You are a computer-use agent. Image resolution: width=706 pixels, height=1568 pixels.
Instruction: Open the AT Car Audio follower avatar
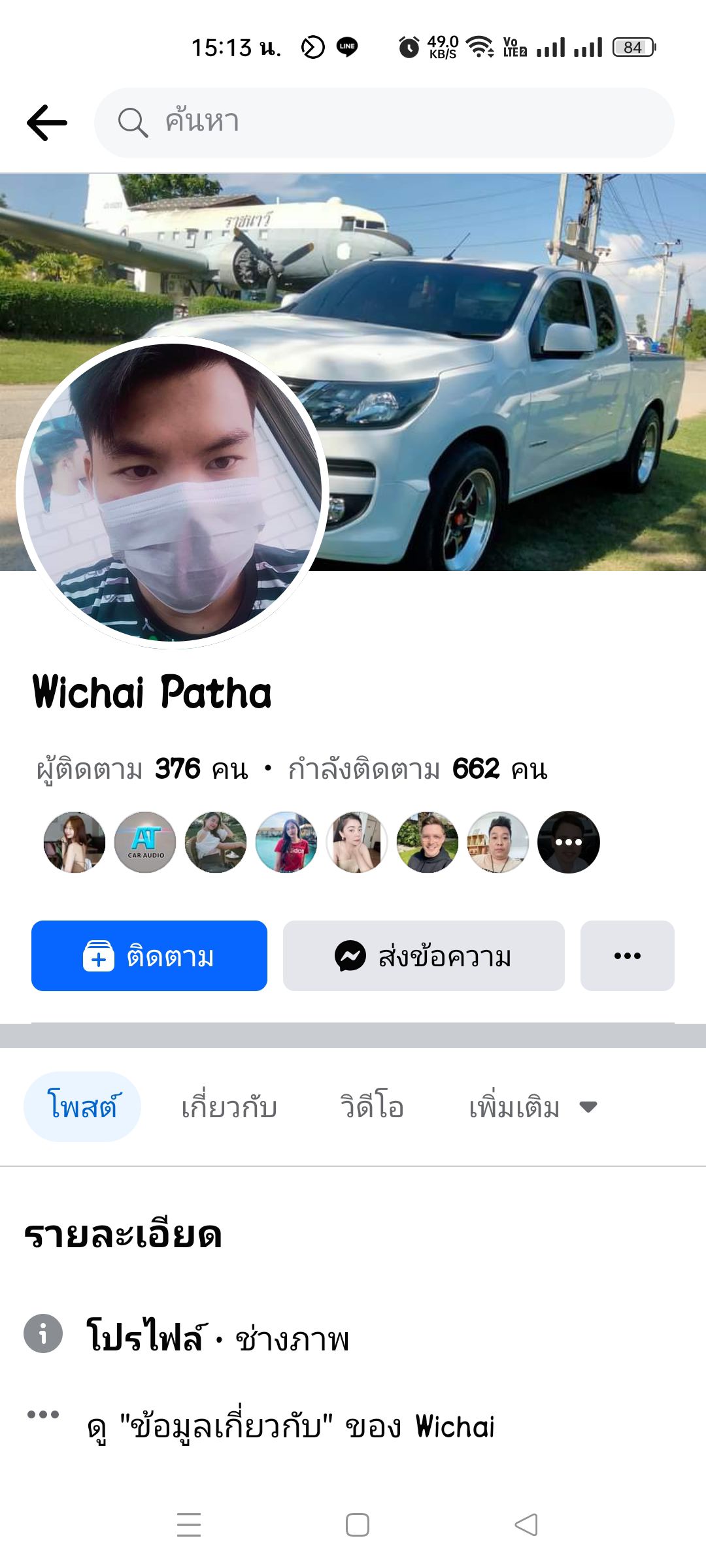click(145, 842)
